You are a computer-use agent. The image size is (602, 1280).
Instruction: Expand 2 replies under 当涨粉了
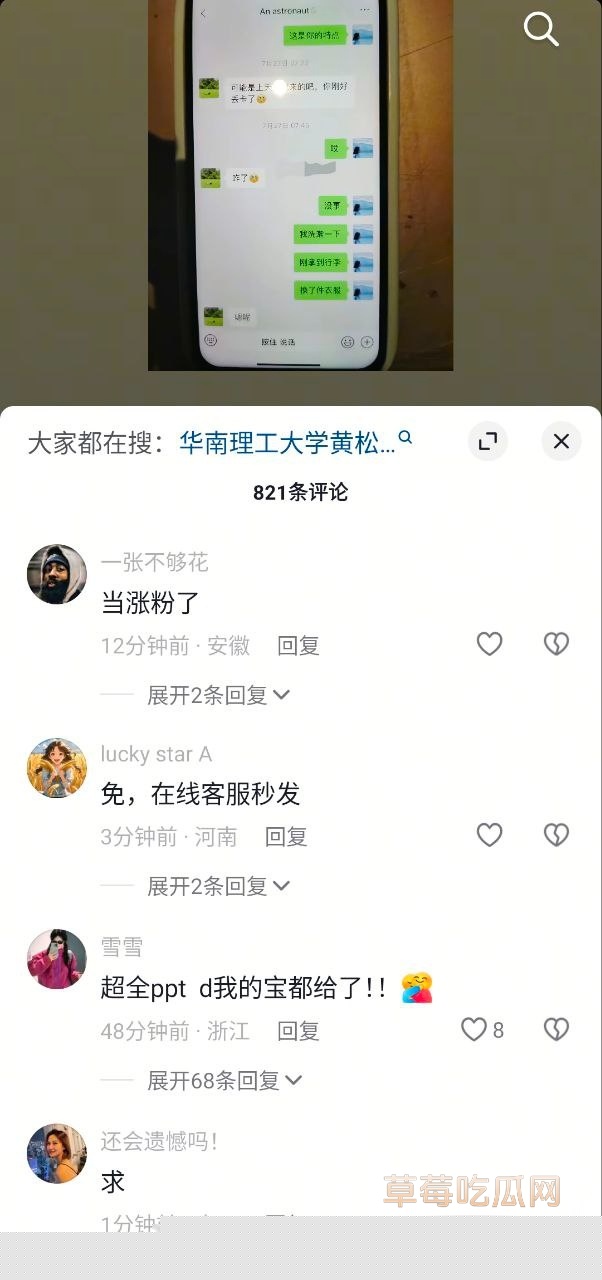coord(218,695)
